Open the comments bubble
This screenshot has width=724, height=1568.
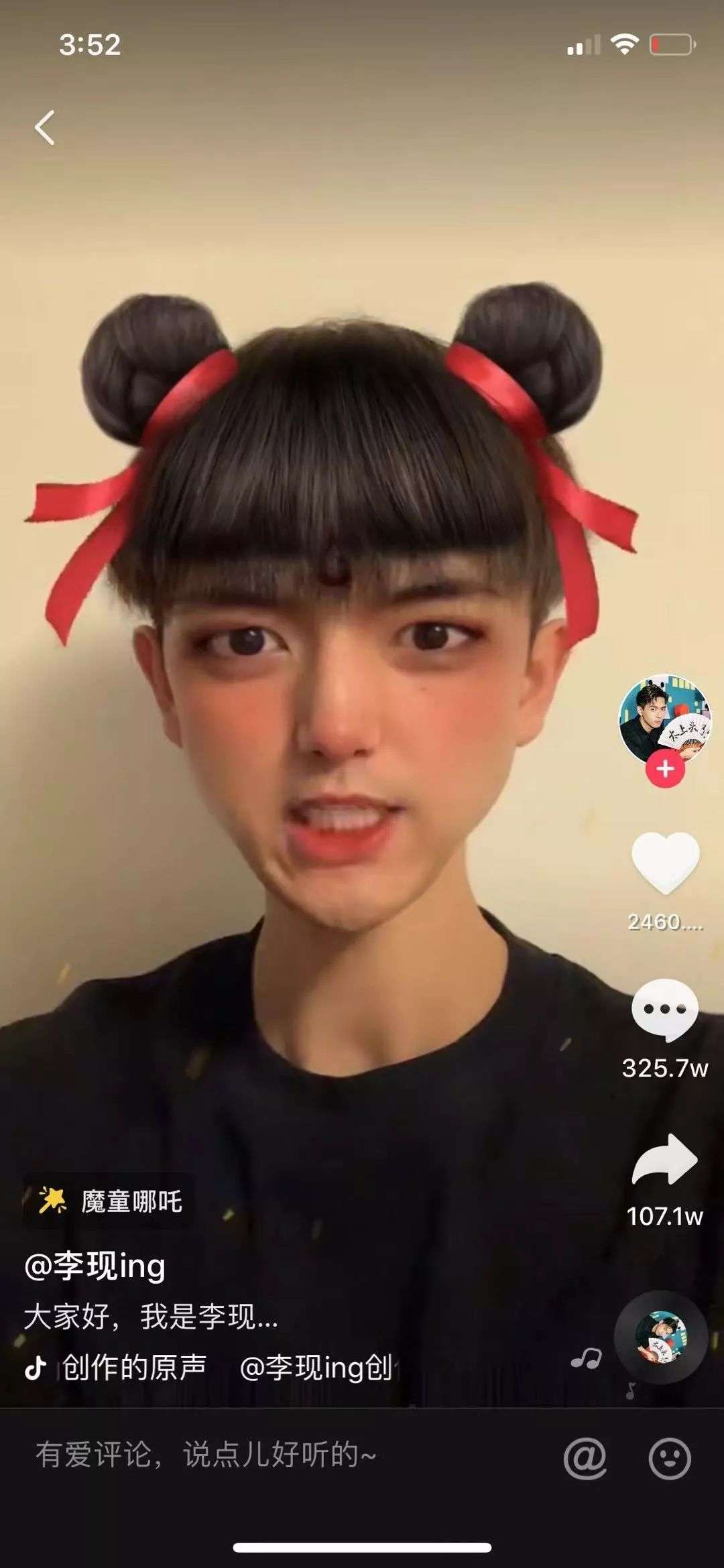pyautogui.click(x=665, y=1010)
